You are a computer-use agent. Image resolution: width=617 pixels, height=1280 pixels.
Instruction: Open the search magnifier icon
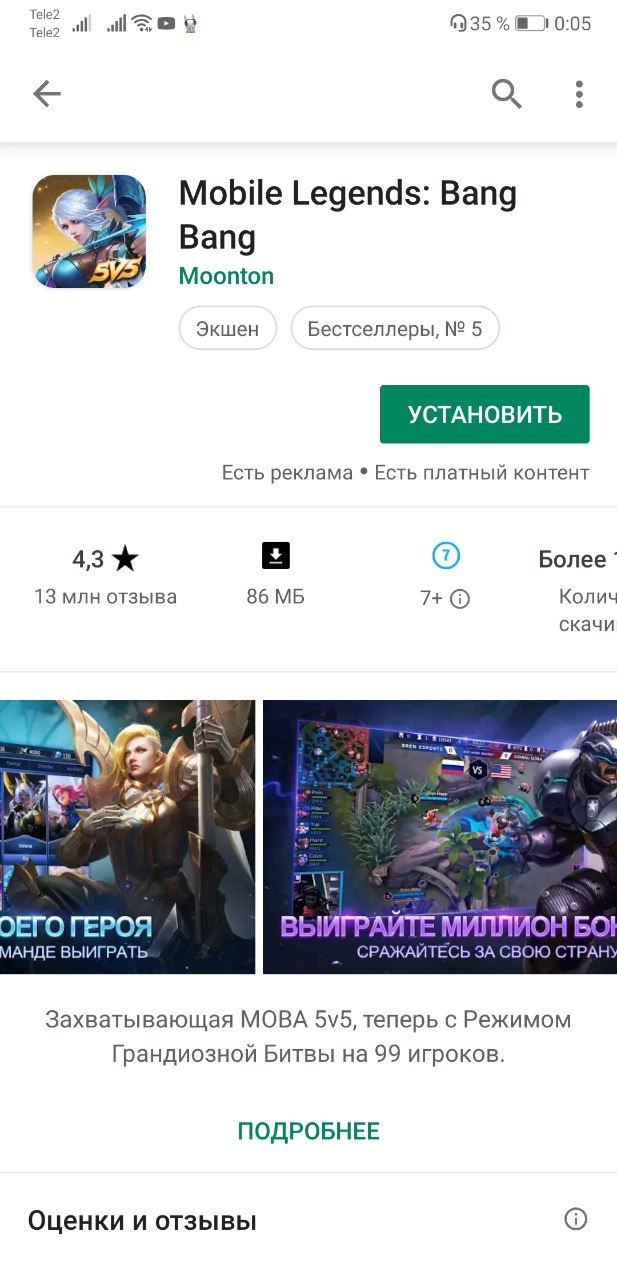pos(507,94)
